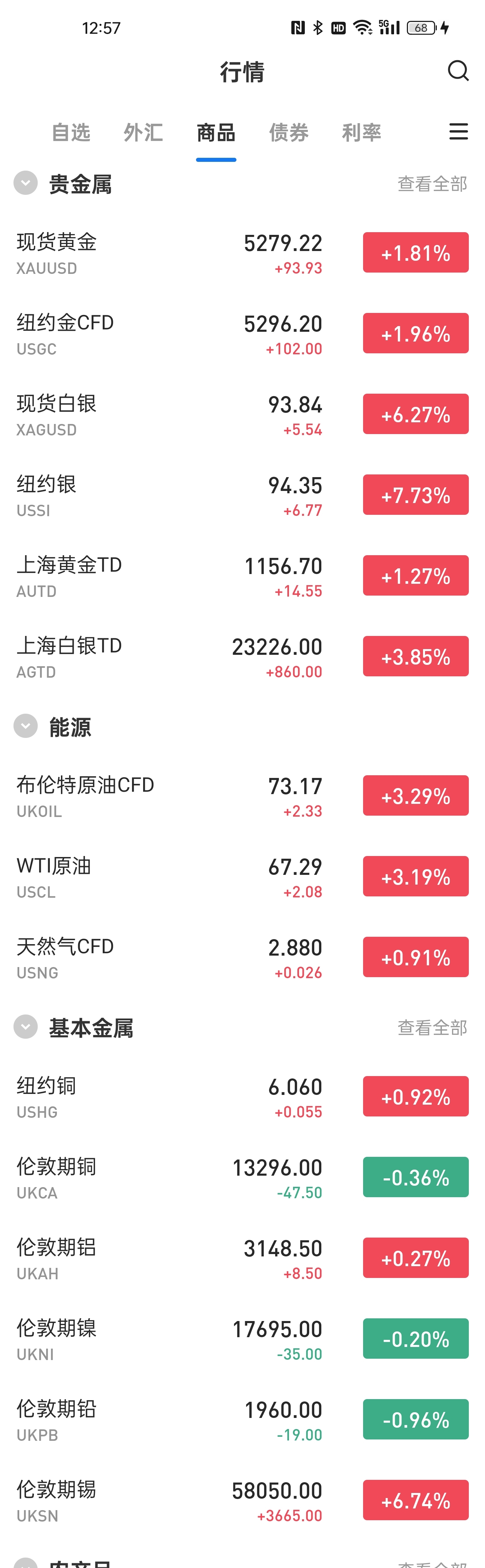This screenshot has width=485, height=1568.
Task: Switch to the 债券 tab
Action: [x=289, y=132]
